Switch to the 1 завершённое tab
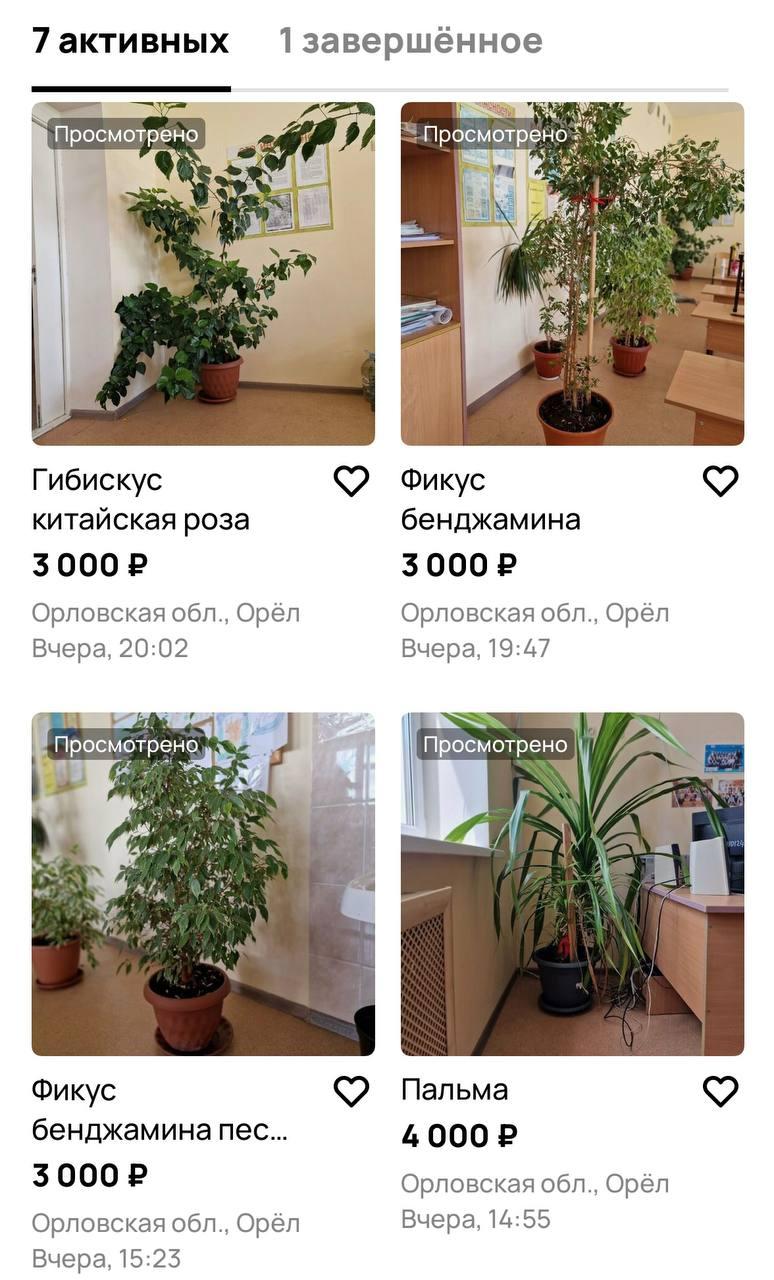 [x=410, y=42]
